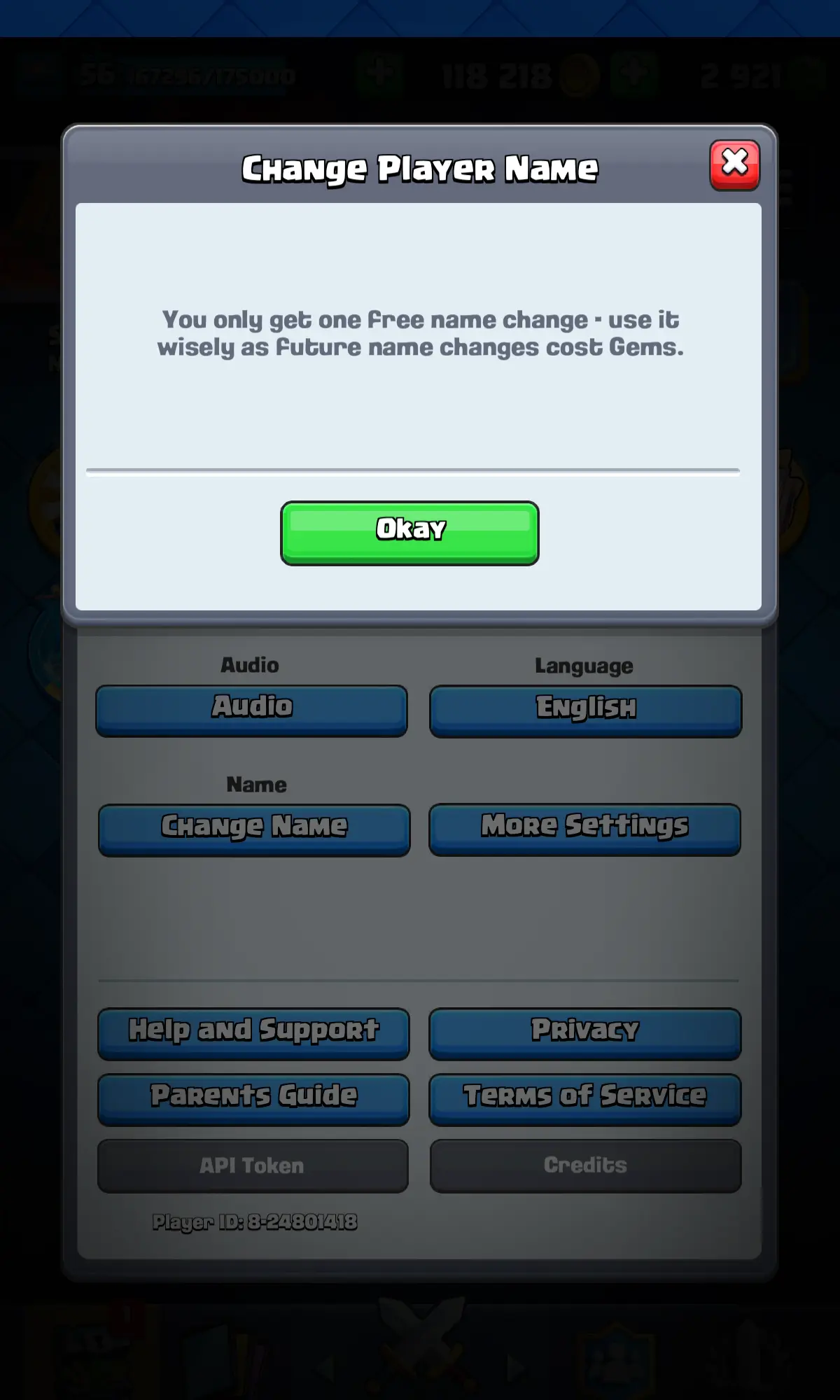Image resolution: width=840 pixels, height=1400 pixels.
Task: Open Help and Support
Action: tap(253, 1033)
